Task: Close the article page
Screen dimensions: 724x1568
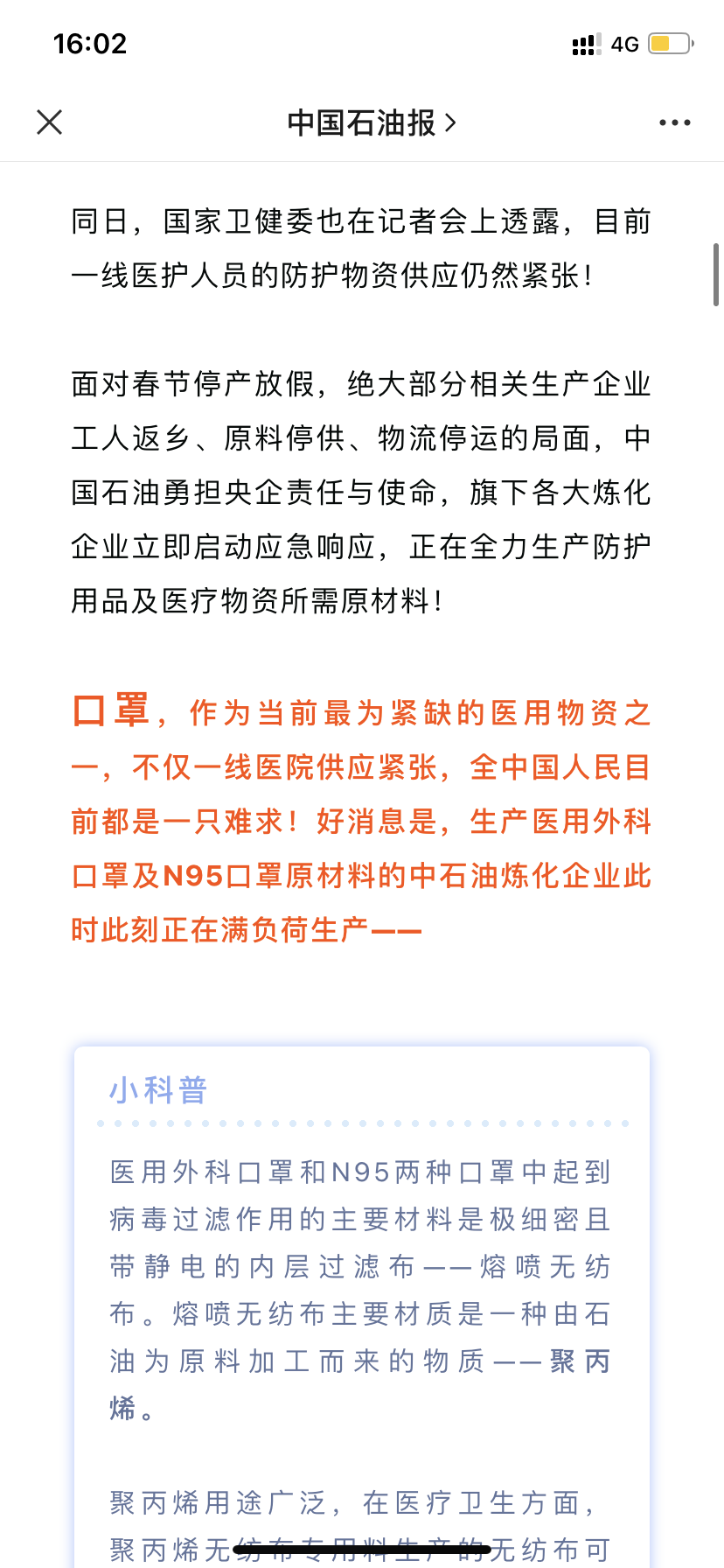Action: (50, 122)
